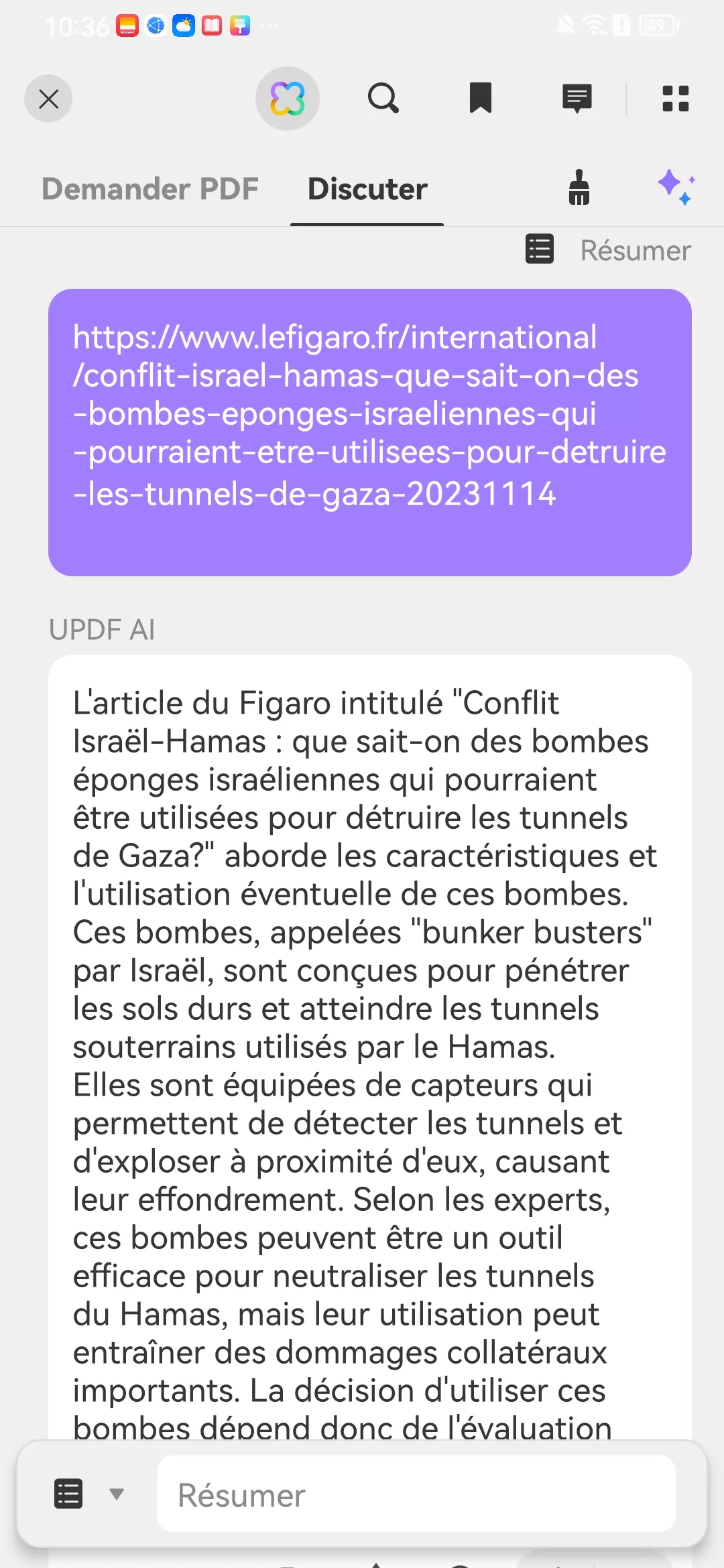Open the notifications icon in status bar

coord(565,24)
